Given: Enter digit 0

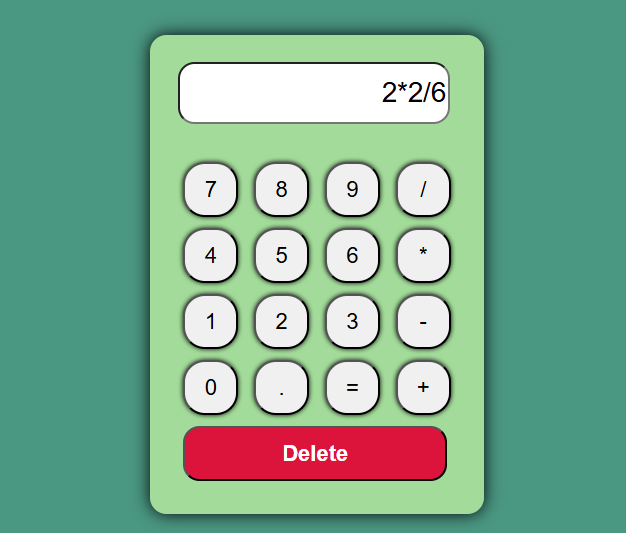Looking at the screenshot, I should click(x=210, y=387).
